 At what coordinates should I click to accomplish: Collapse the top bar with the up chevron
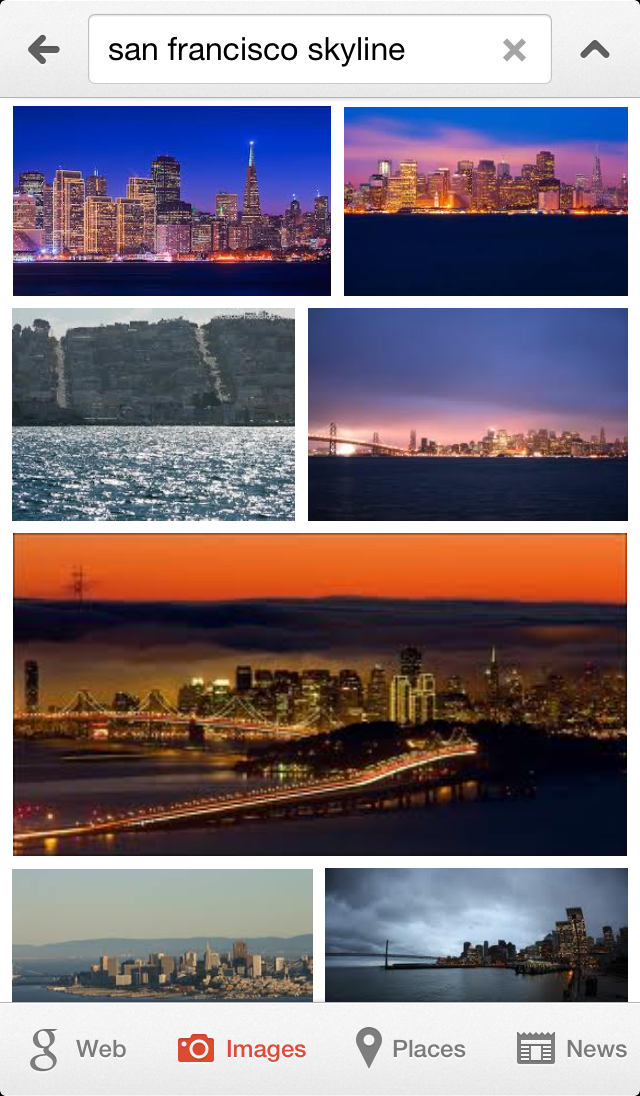click(x=595, y=49)
